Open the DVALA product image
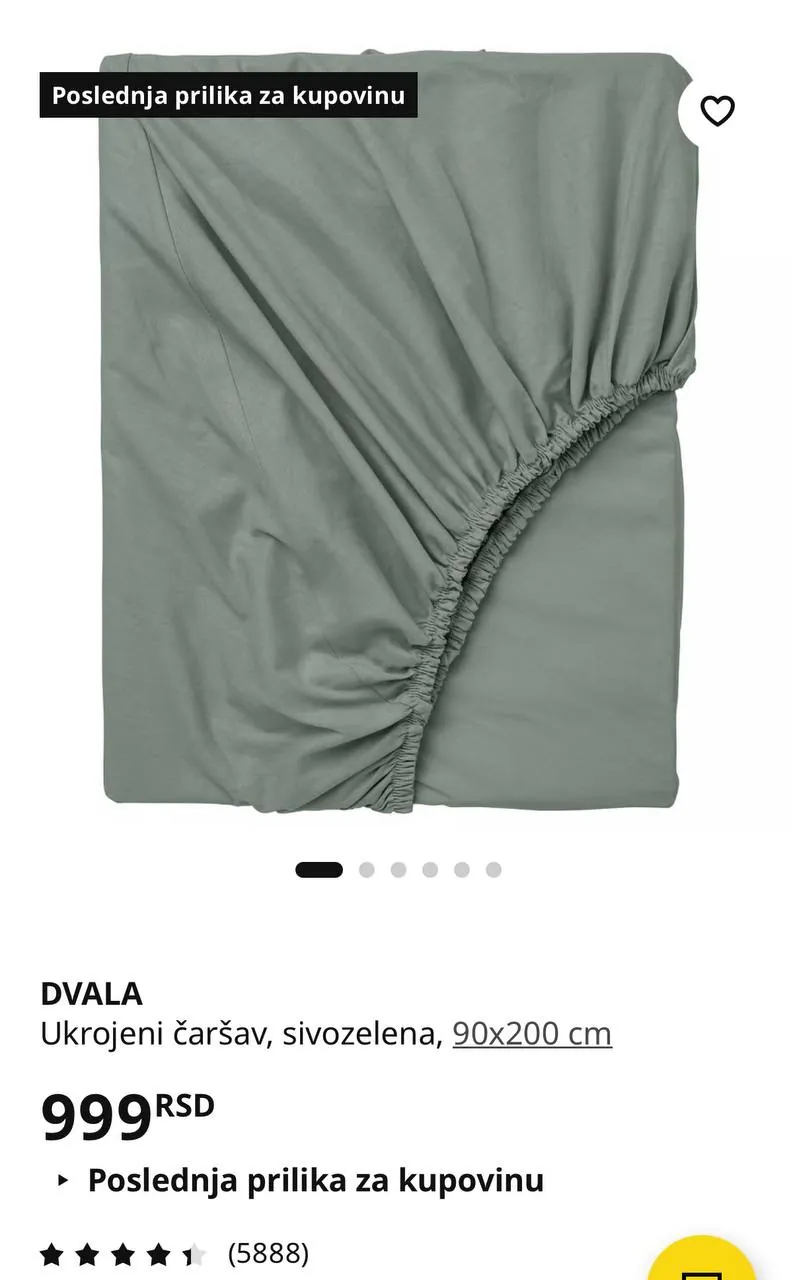797x1280 pixels. (399, 431)
